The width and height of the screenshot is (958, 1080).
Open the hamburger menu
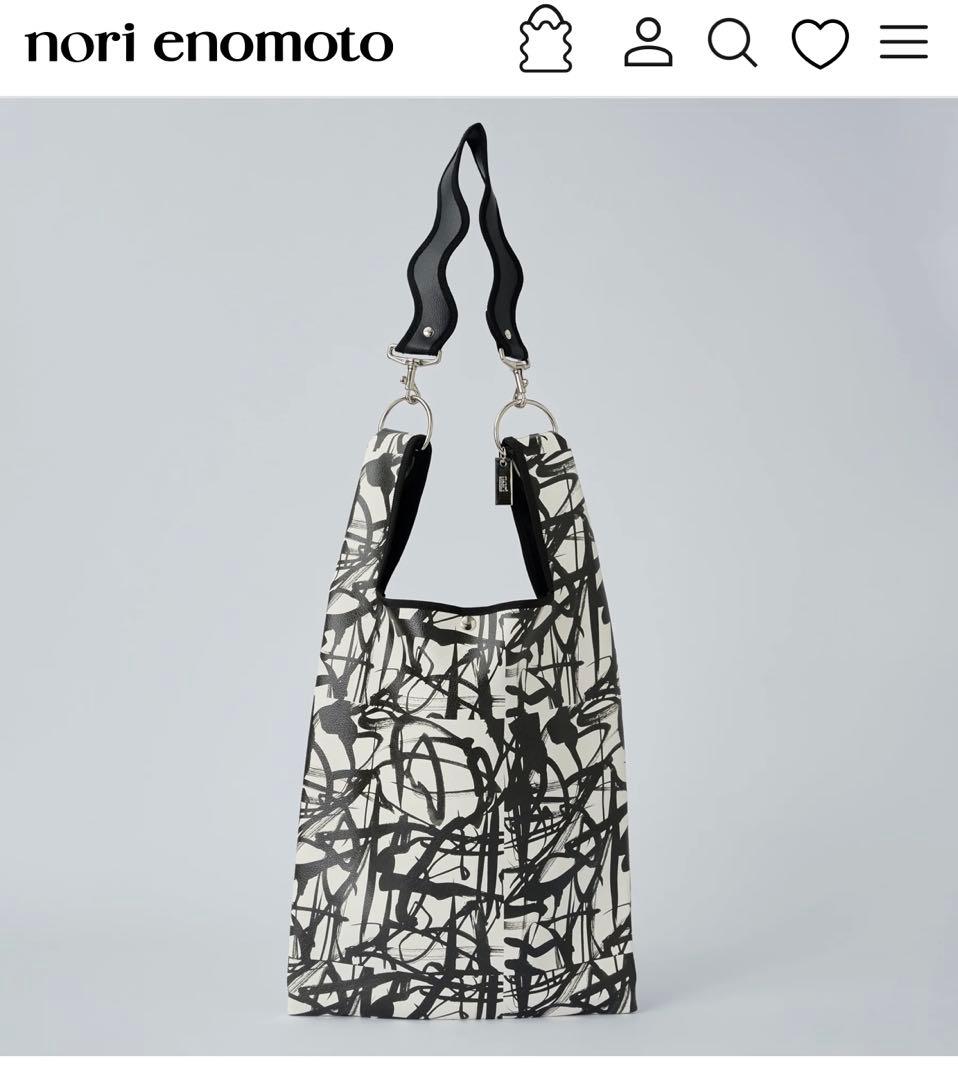point(904,42)
